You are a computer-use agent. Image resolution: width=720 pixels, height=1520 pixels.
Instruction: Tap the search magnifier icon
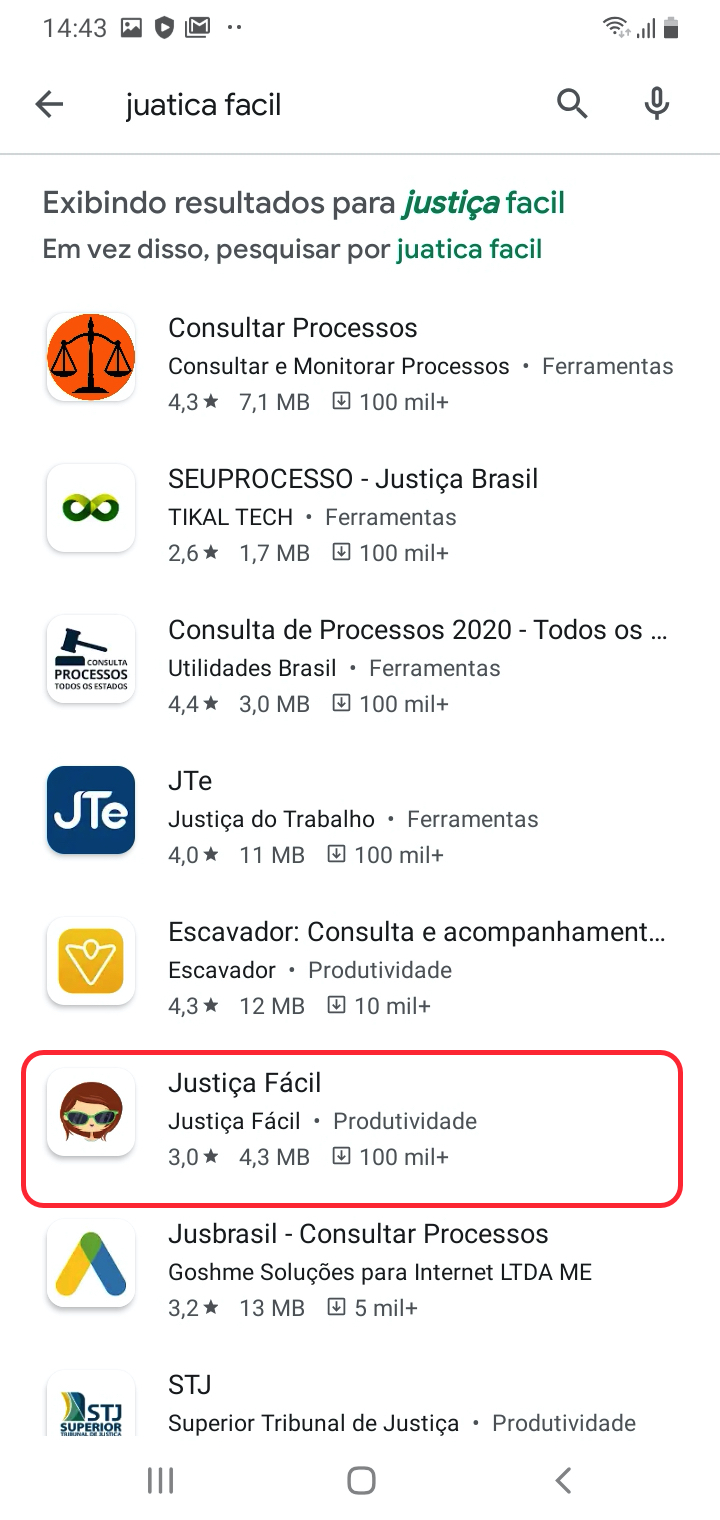572,103
